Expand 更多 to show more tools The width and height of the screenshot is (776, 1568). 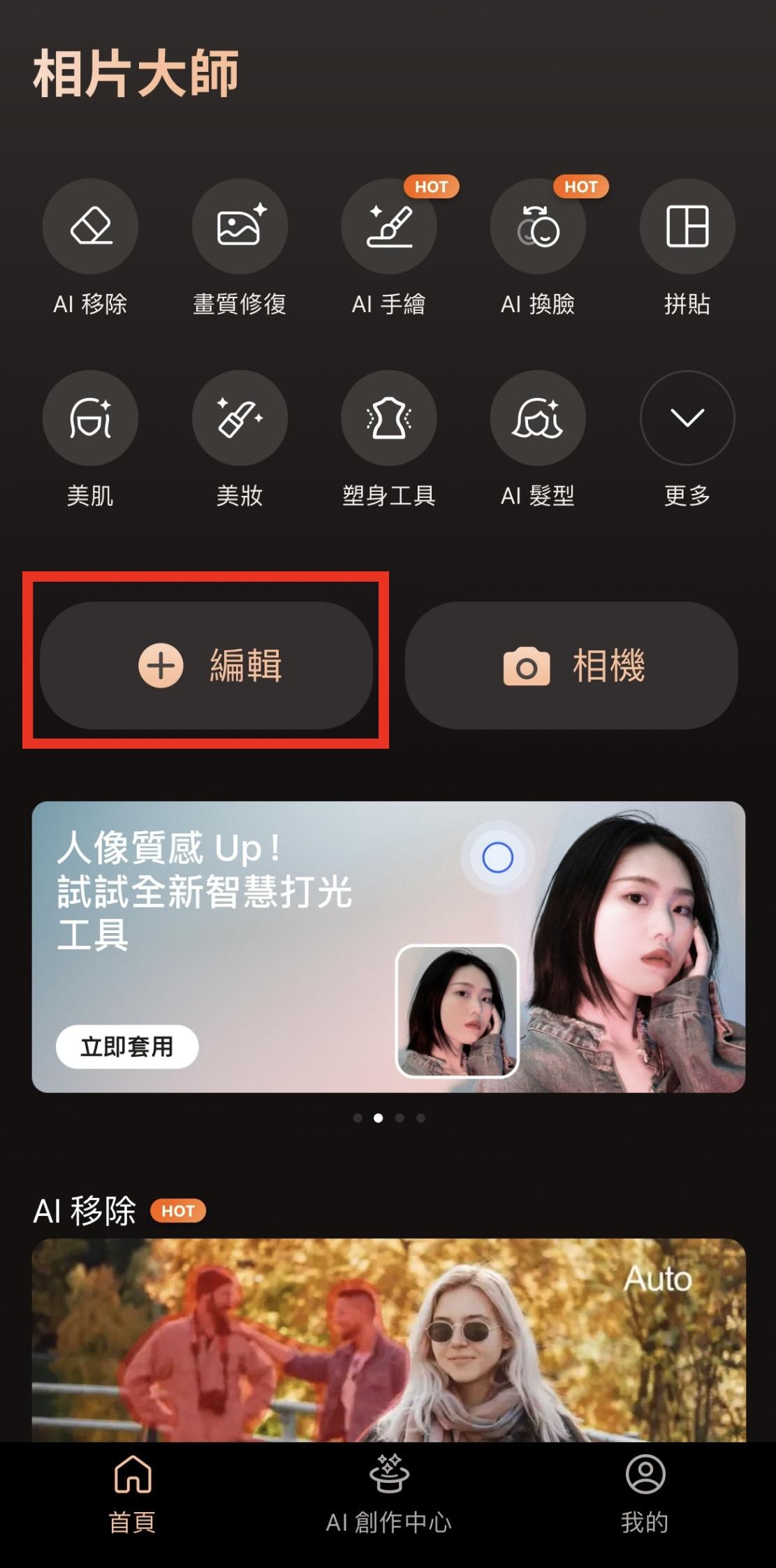point(687,417)
